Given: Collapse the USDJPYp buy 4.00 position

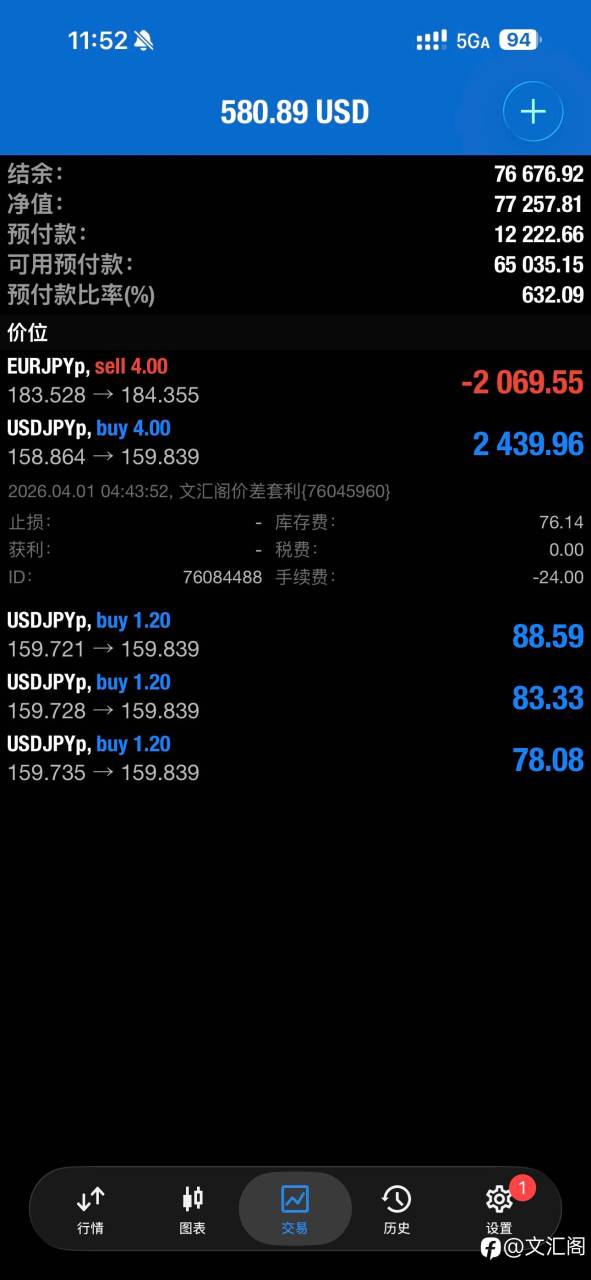Looking at the screenshot, I should (295, 443).
